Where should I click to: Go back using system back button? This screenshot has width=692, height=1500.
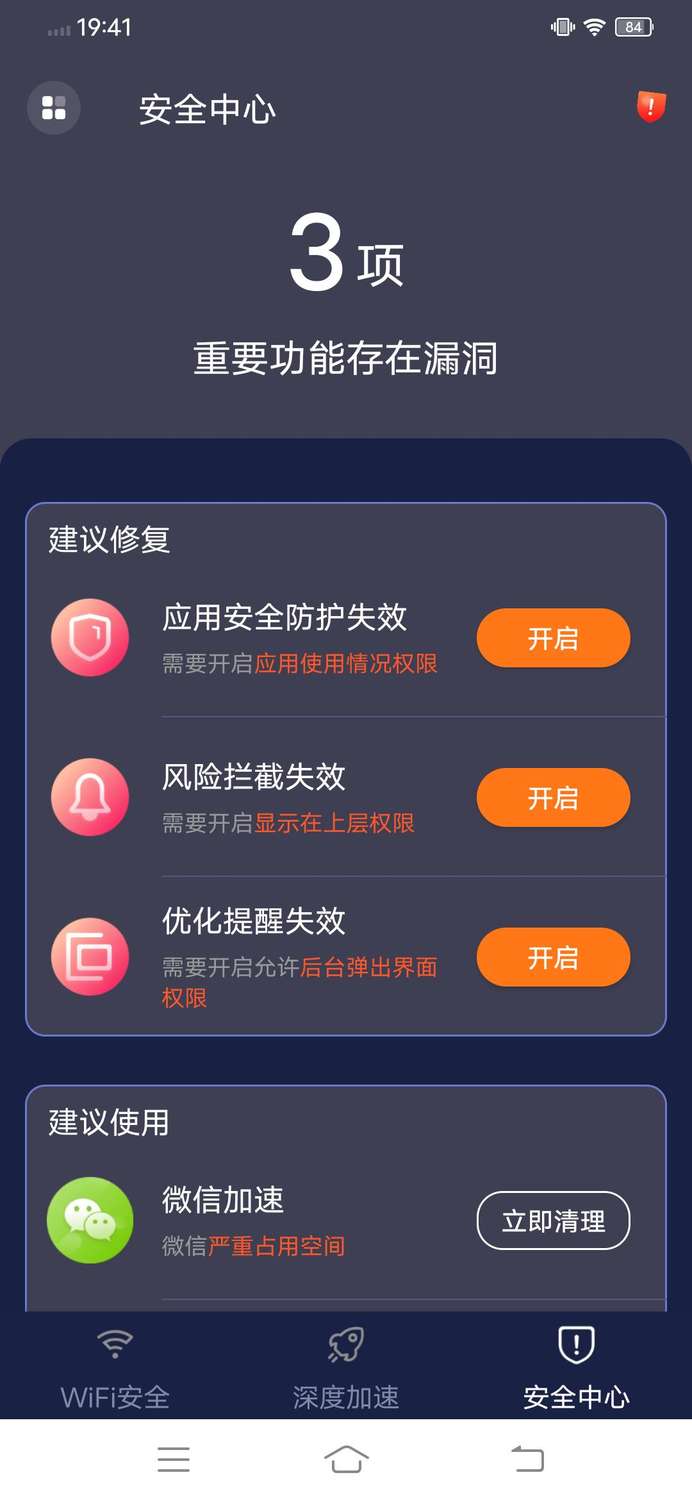(527, 1460)
